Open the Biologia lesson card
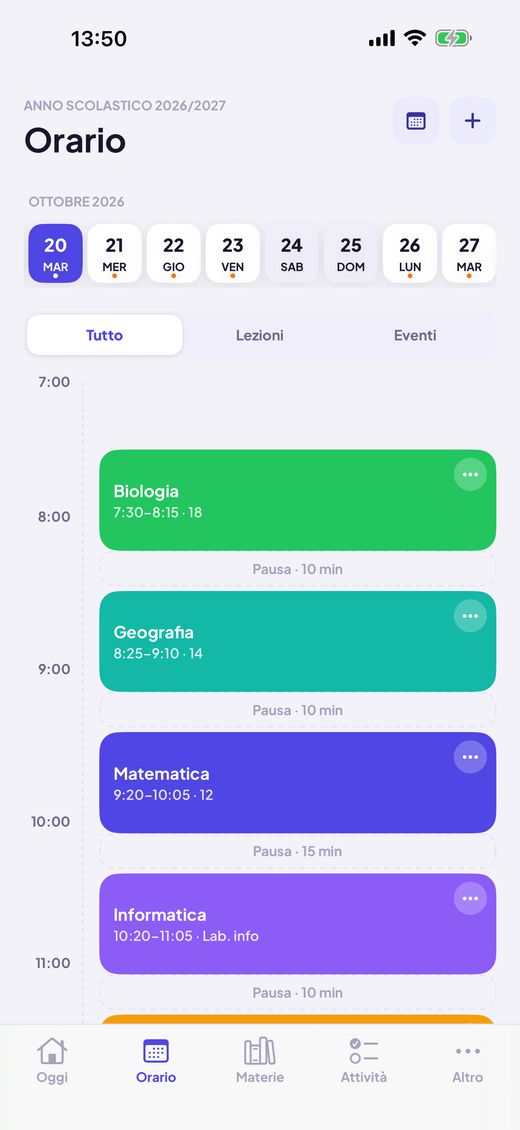This screenshot has width=520, height=1130. click(297, 500)
